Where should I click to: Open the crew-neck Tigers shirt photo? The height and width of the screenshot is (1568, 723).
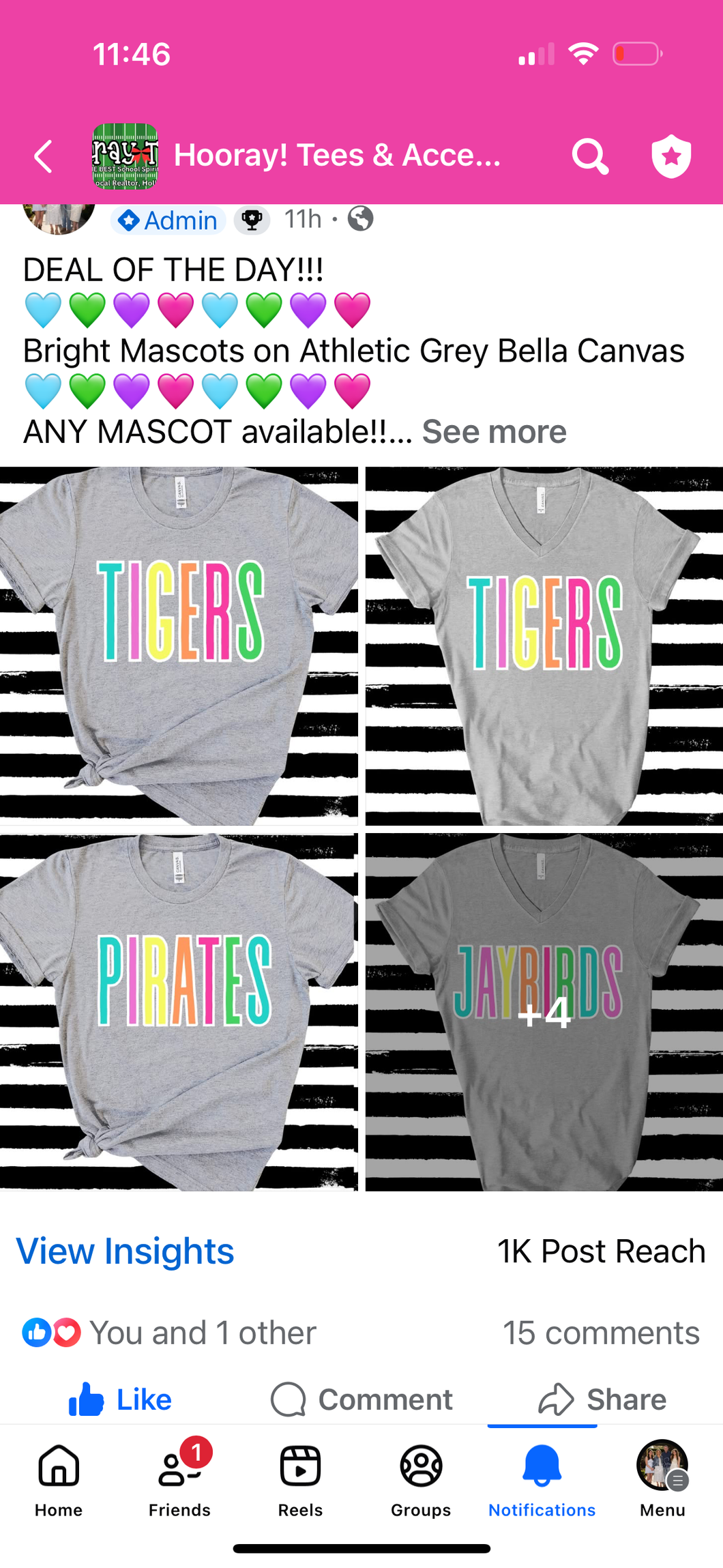click(x=179, y=645)
